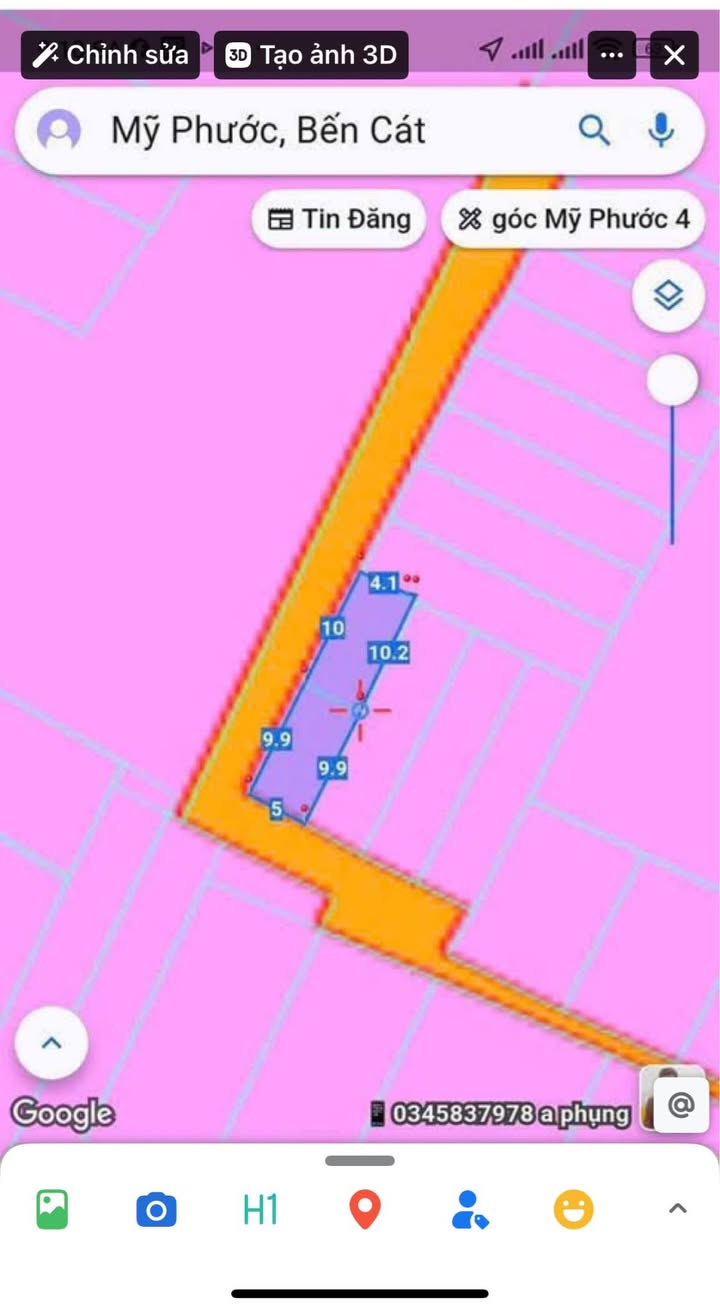The image size is (720, 1312).
Task: Open the map layers button
Action: point(668,296)
